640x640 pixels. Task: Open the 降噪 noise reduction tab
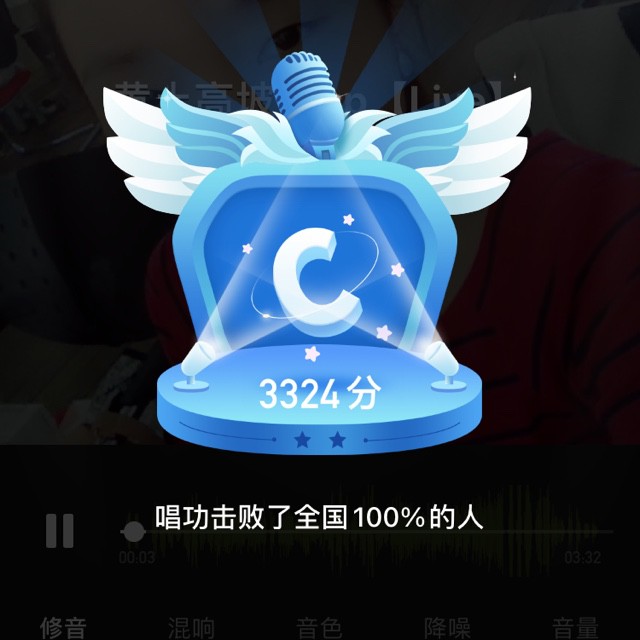point(448,628)
